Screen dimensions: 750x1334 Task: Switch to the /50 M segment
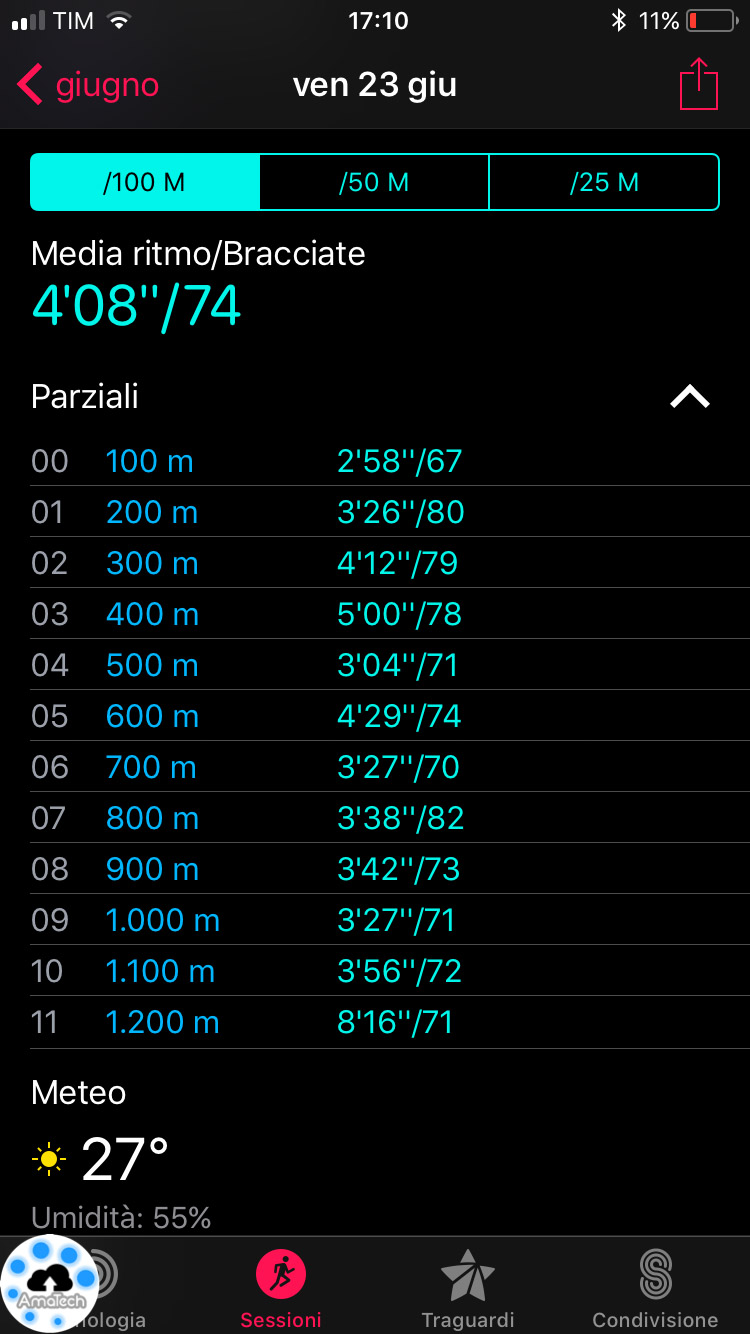click(x=374, y=182)
